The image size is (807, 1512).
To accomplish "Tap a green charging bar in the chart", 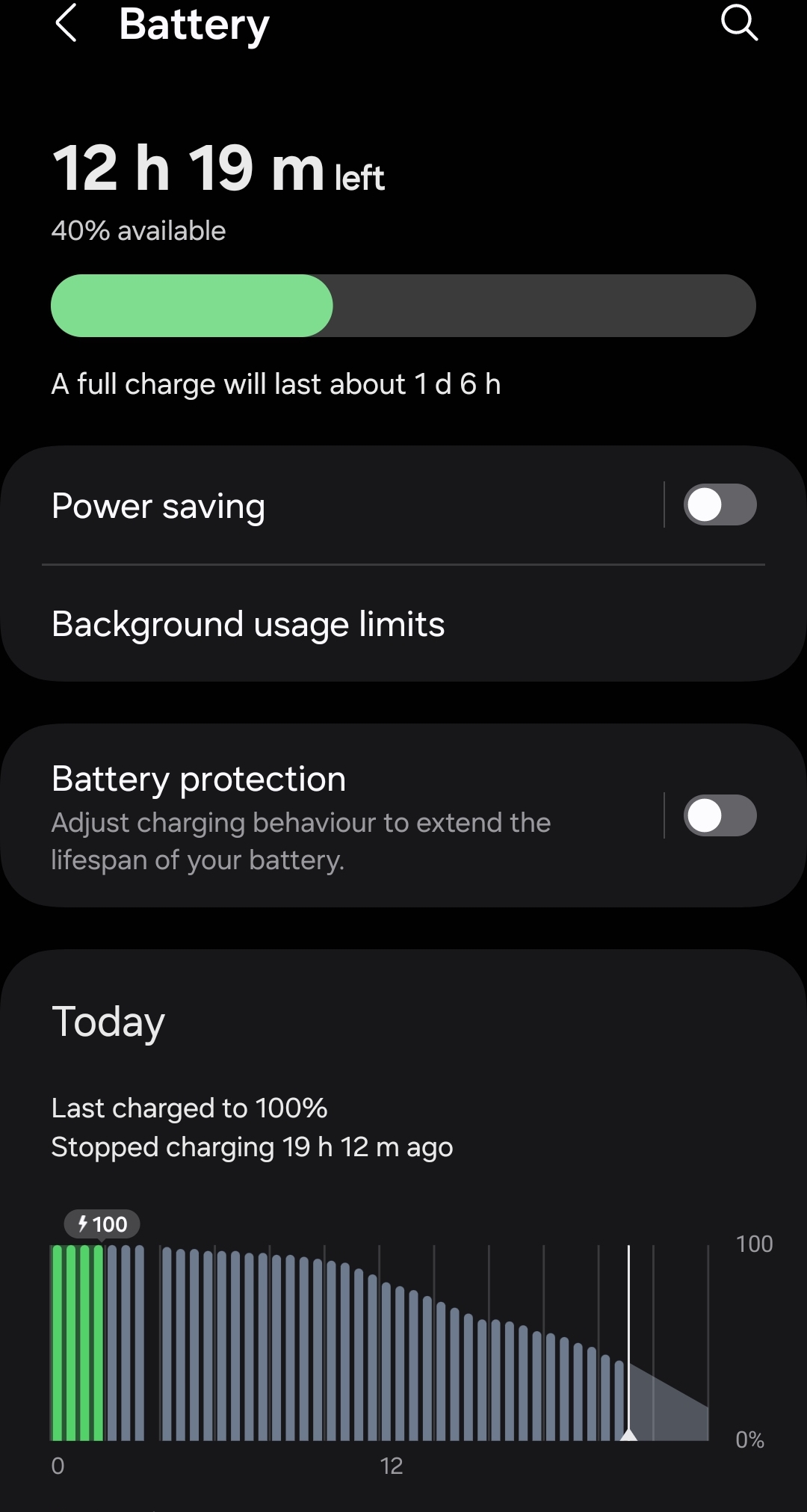I will (78, 1345).
